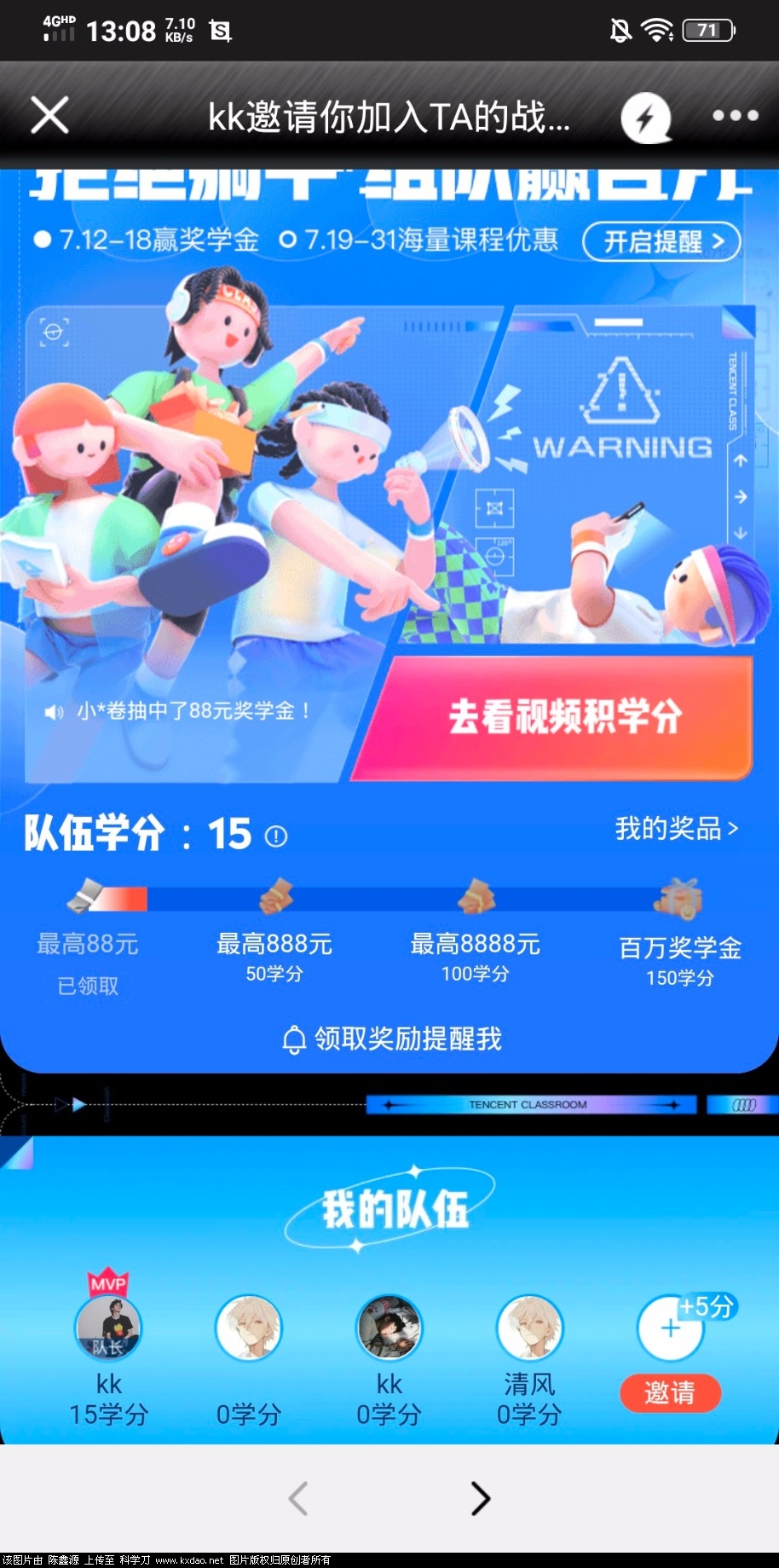Viewport: 779px width, 1568px height.
Task: Open 我的奖品 prizes link
Action: click(676, 829)
